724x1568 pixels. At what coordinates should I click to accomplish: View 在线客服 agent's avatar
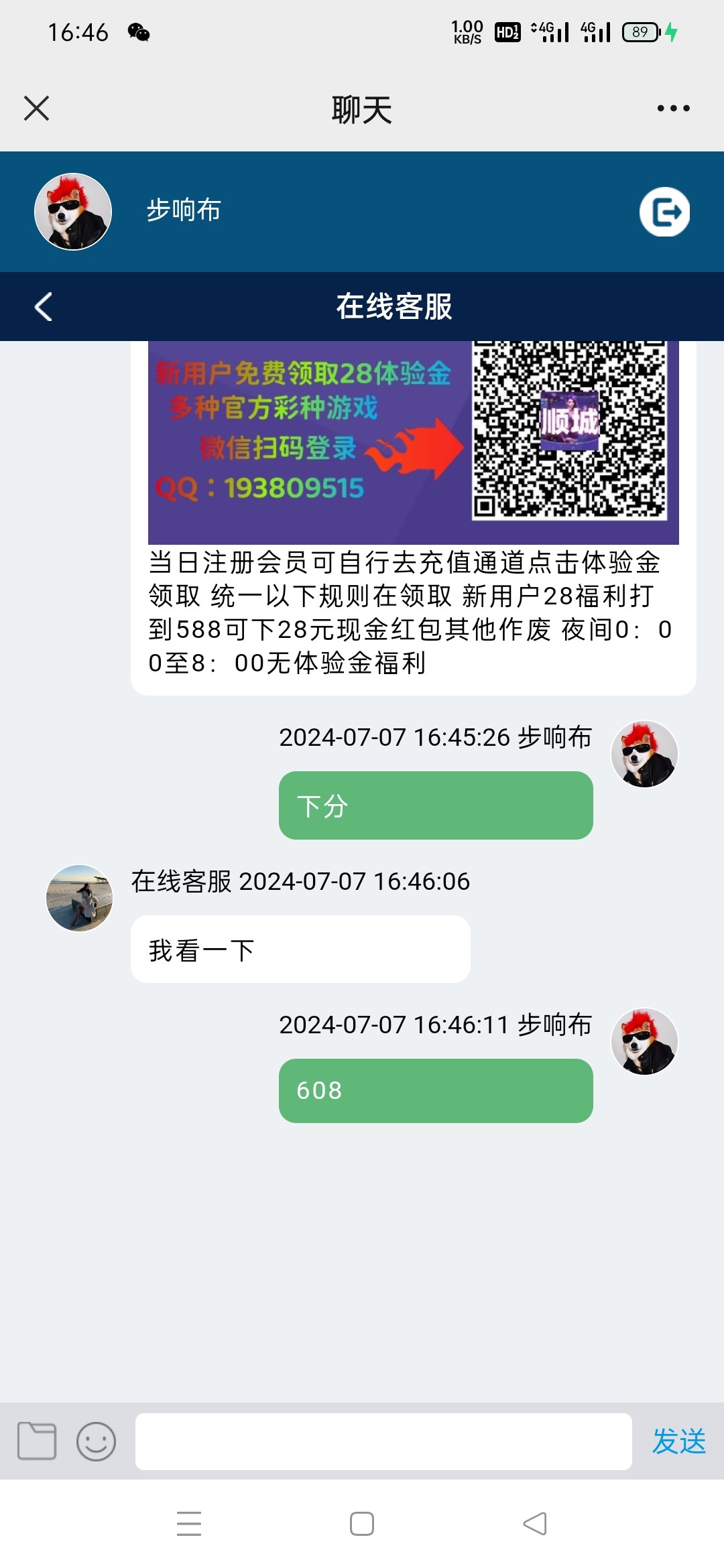[x=80, y=898]
